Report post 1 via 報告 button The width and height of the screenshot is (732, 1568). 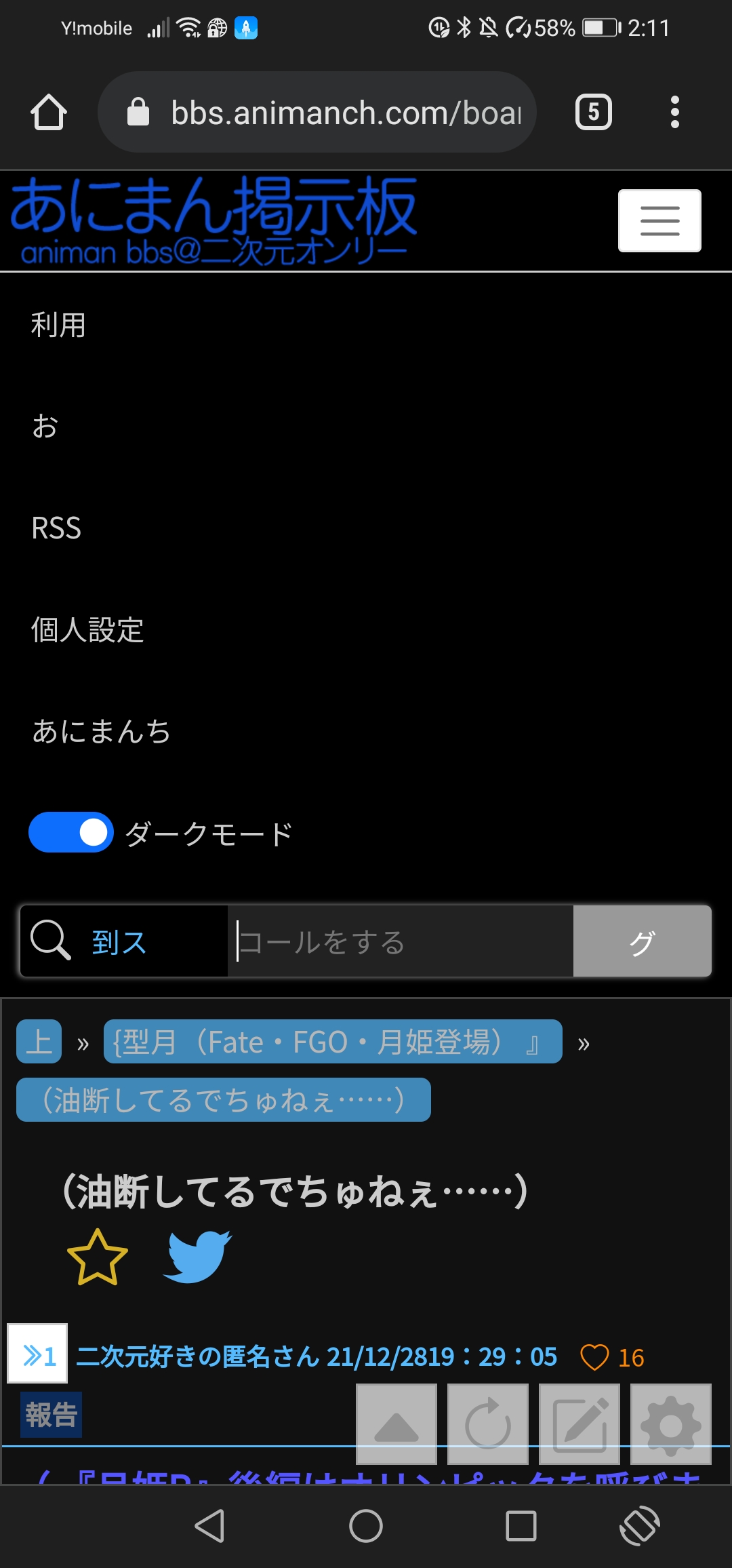point(51,1415)
